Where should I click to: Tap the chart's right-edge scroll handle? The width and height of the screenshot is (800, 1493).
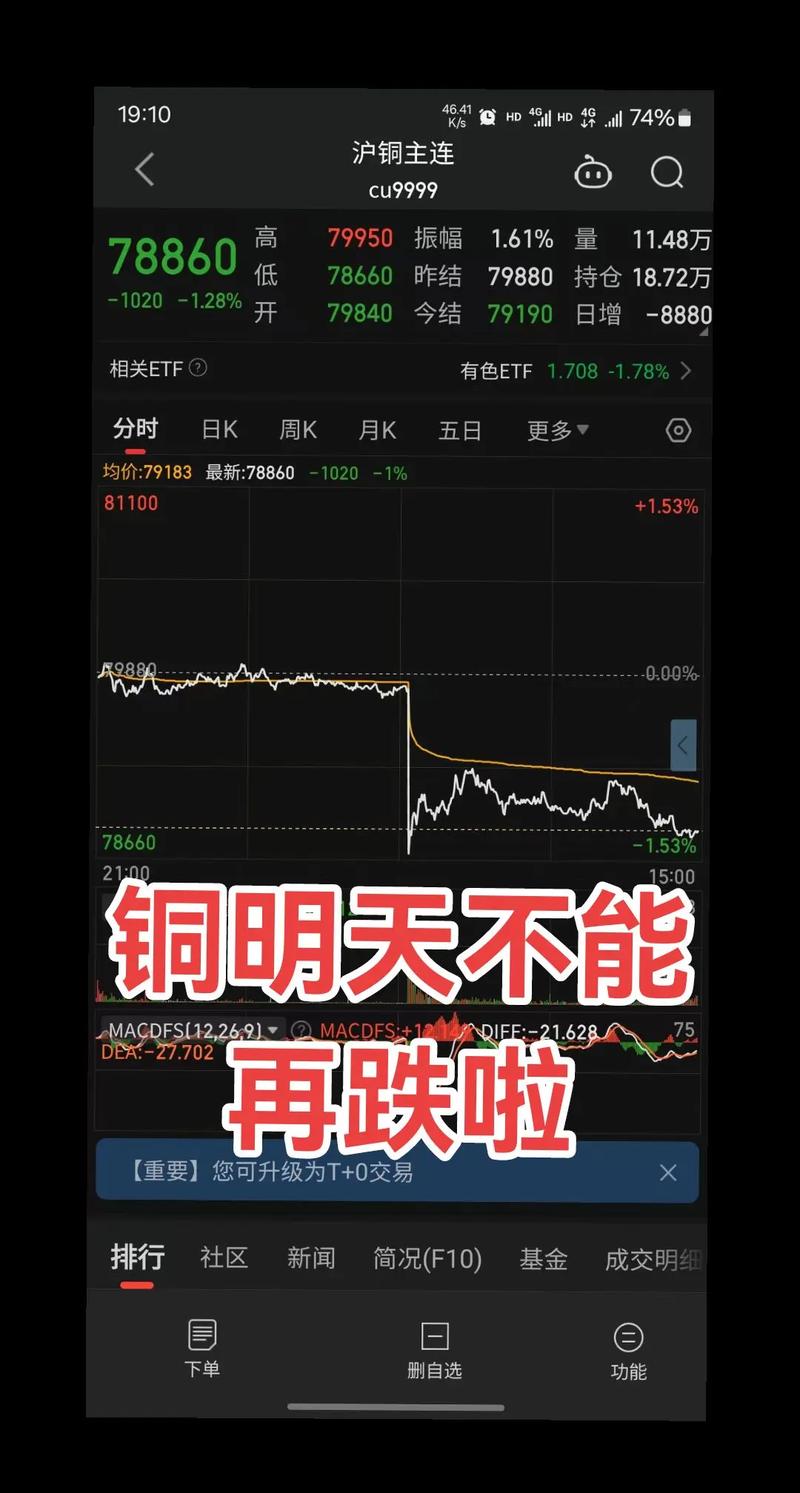click(x=683, y=746)
